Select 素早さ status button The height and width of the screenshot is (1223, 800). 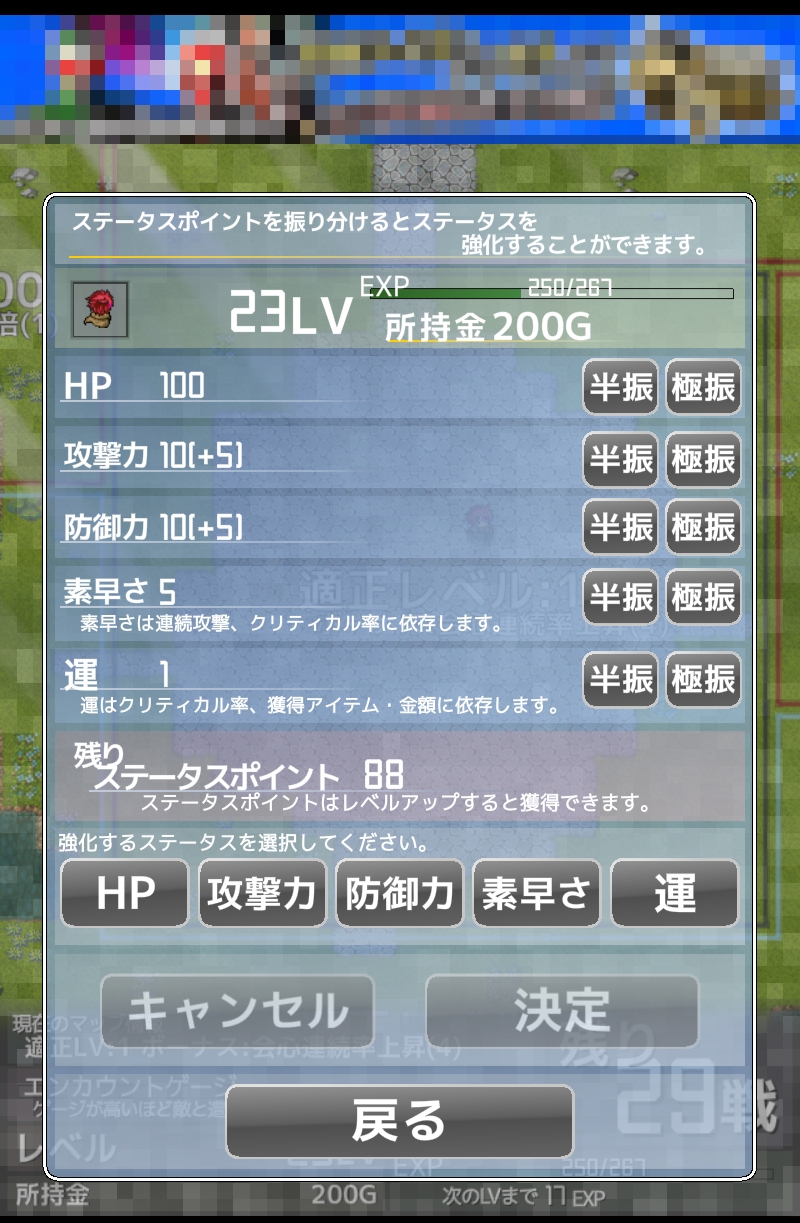(x=537, y=893)
